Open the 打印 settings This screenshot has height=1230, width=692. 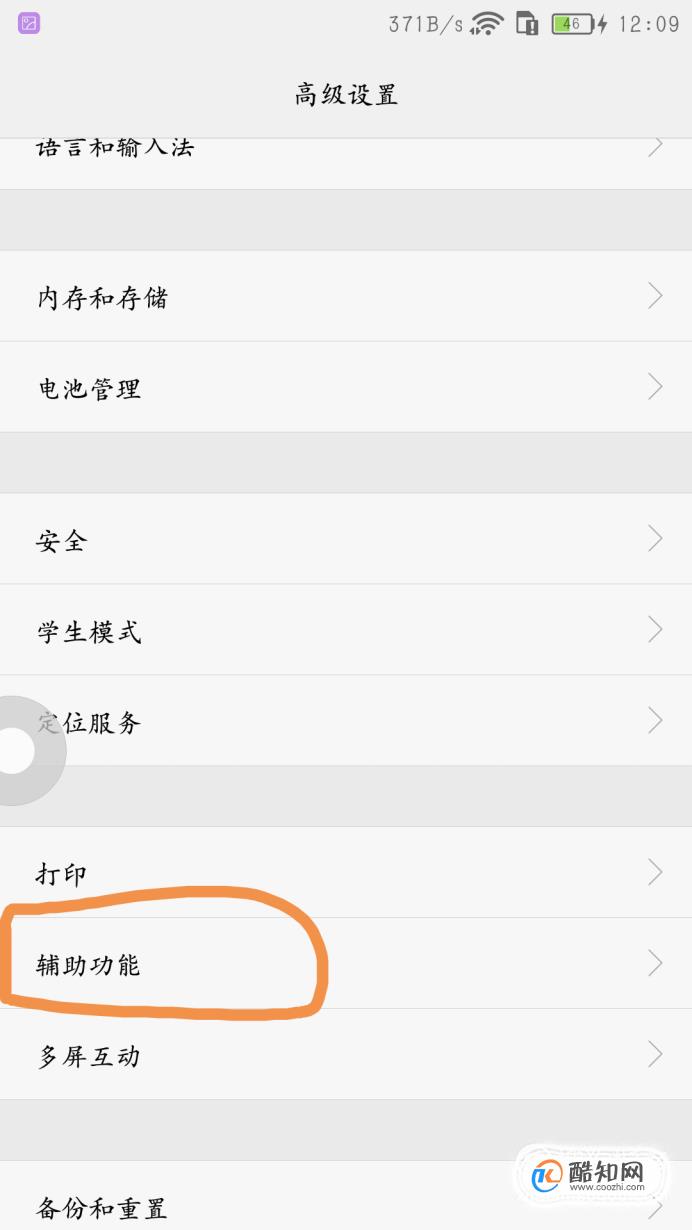click(x=346, y=873)
